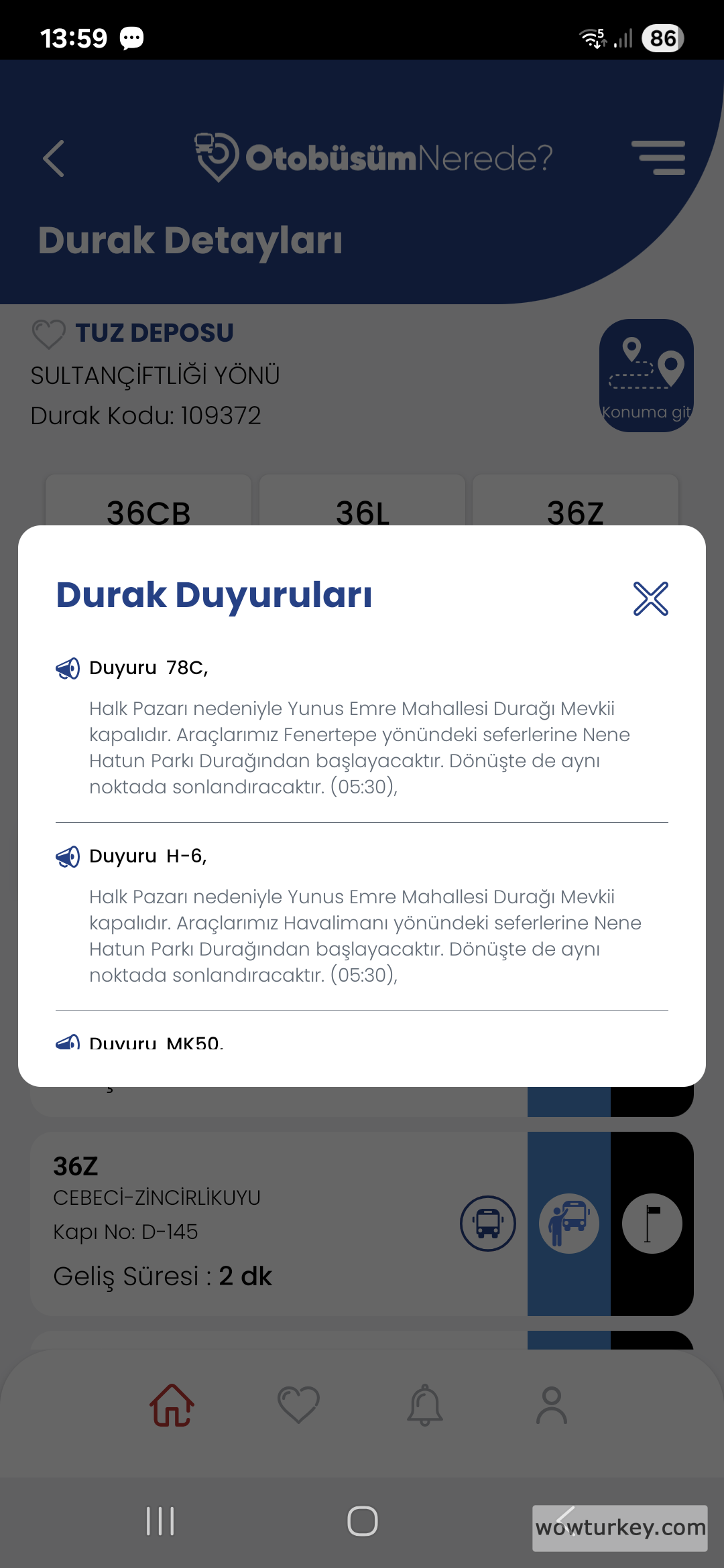Tap the passenger-at-stop icon for route 36Z

click(569, 1222)
